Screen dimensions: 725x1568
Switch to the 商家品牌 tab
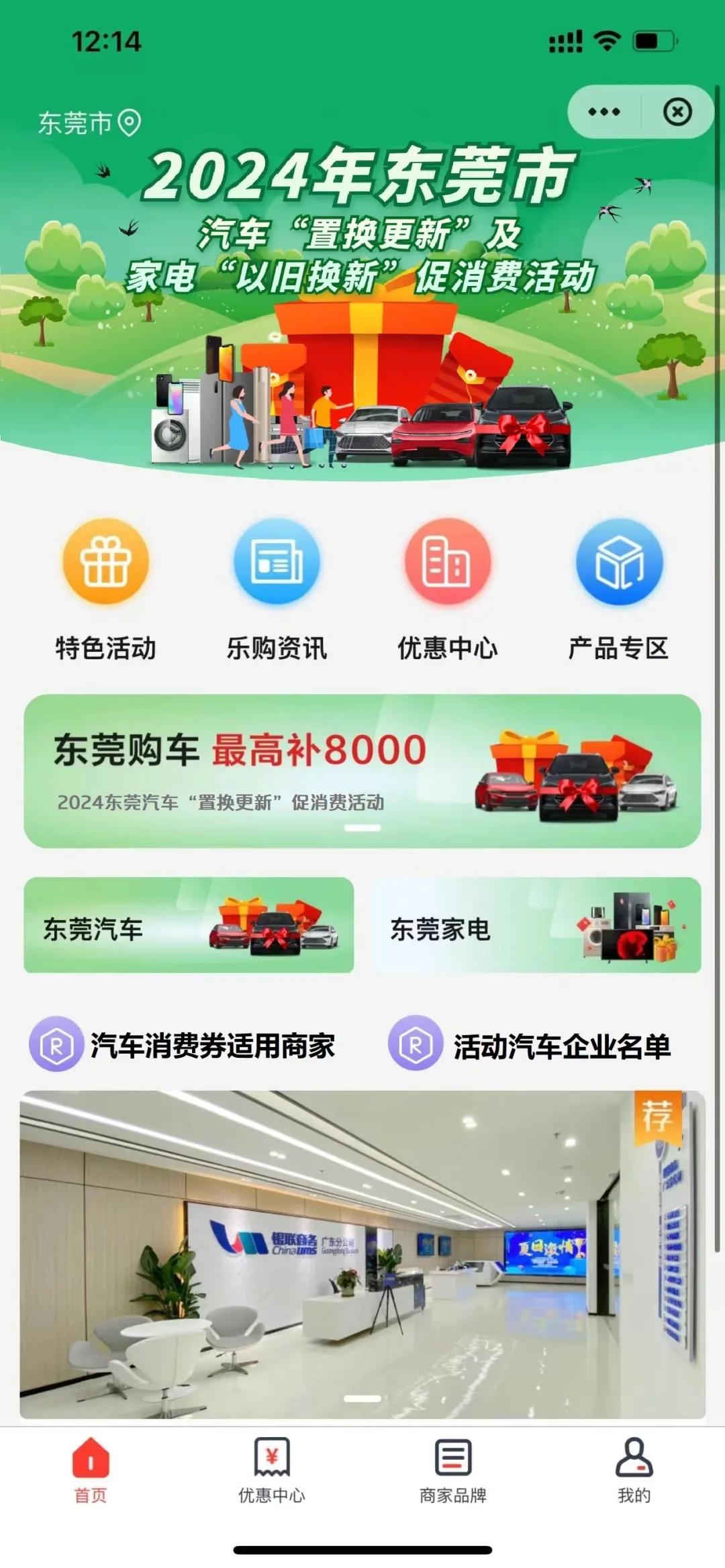pos(453,1471)
